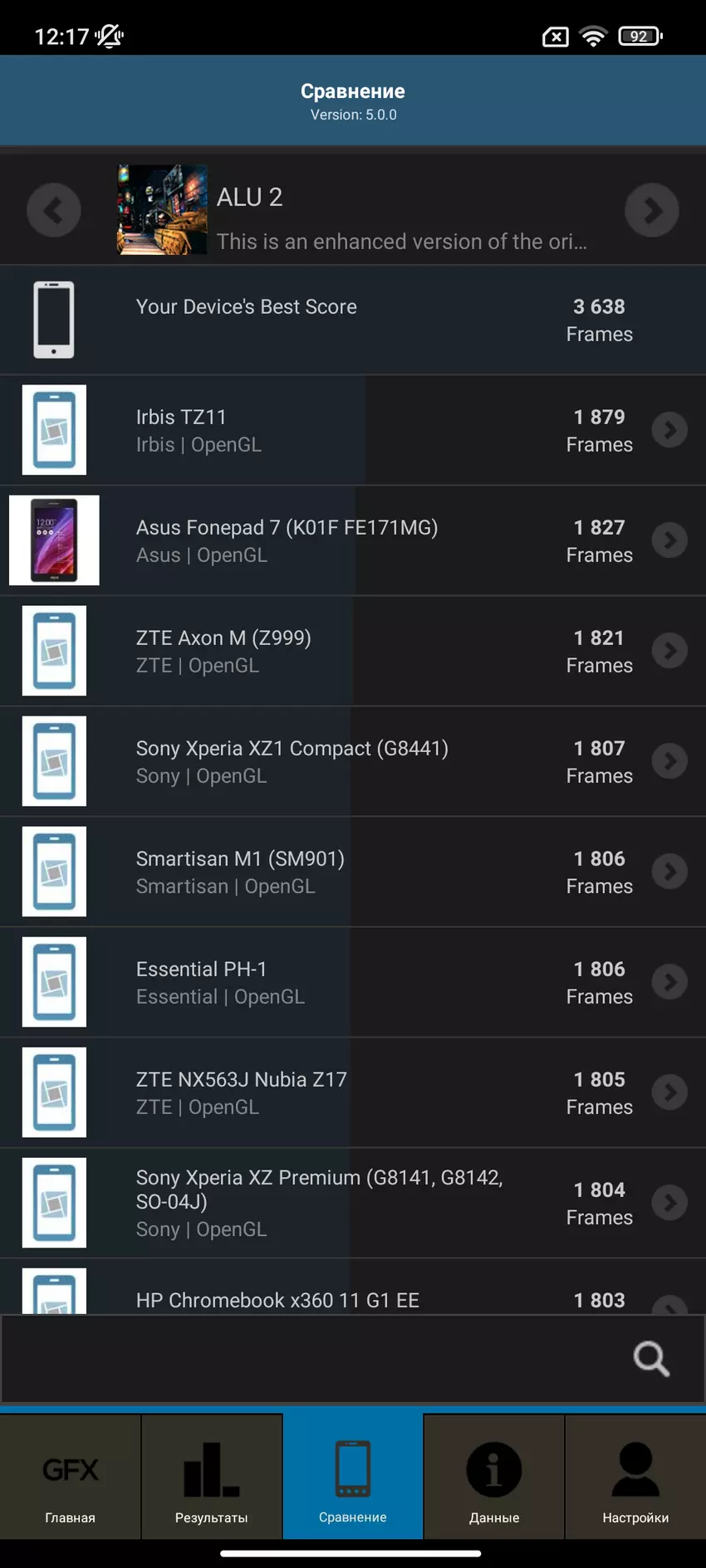The image size is (706, 1568).
Task: Go to the Настройки tab
Action: click(x=635, y=1478)
